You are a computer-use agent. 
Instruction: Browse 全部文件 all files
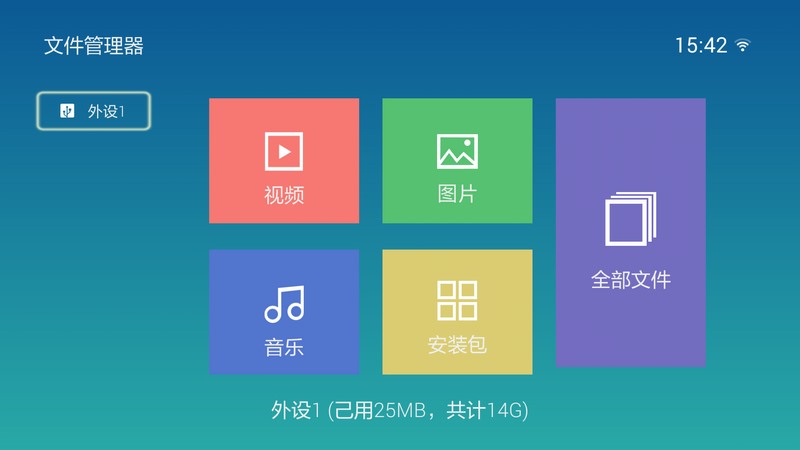(631, 233)
